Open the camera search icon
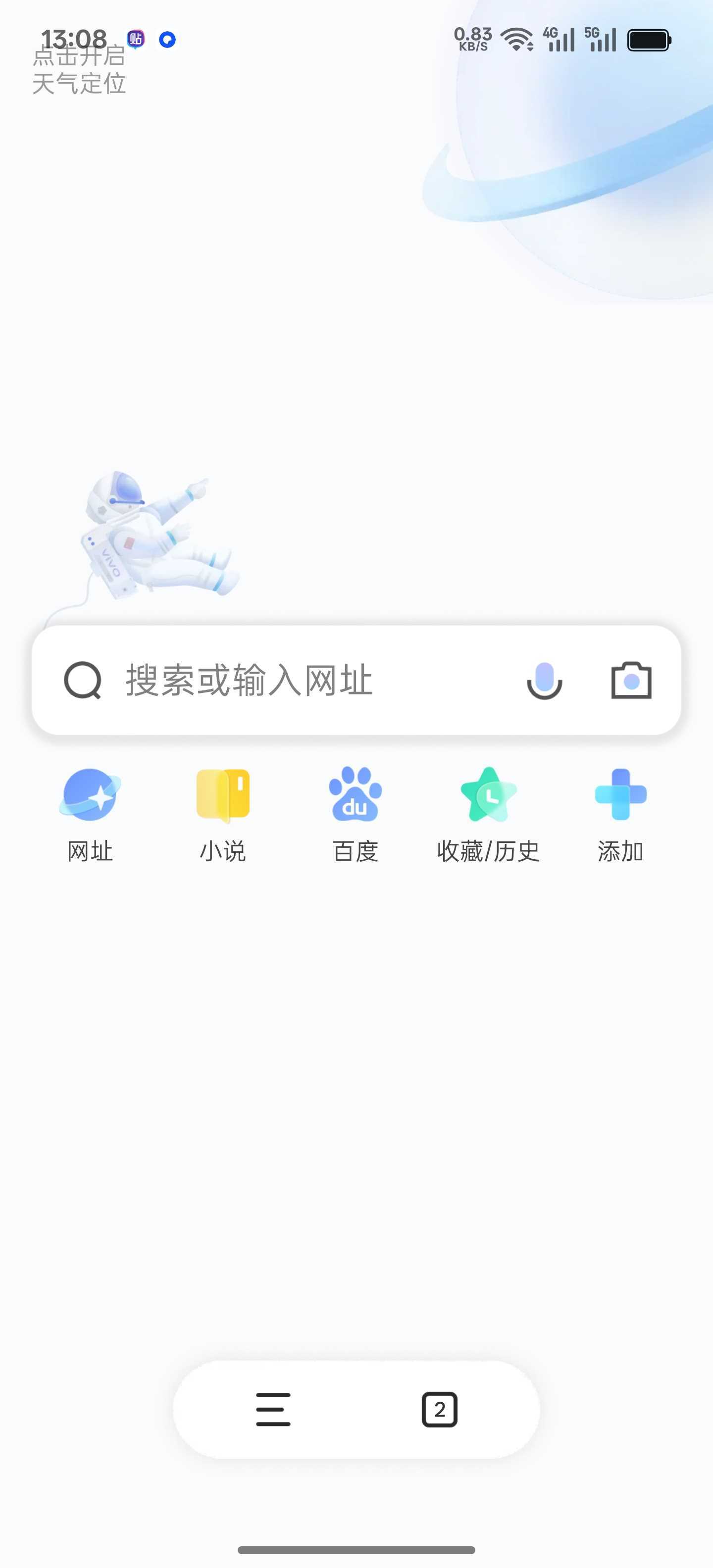The width and height of the screenshot is (713, 1568). point(631,681)
